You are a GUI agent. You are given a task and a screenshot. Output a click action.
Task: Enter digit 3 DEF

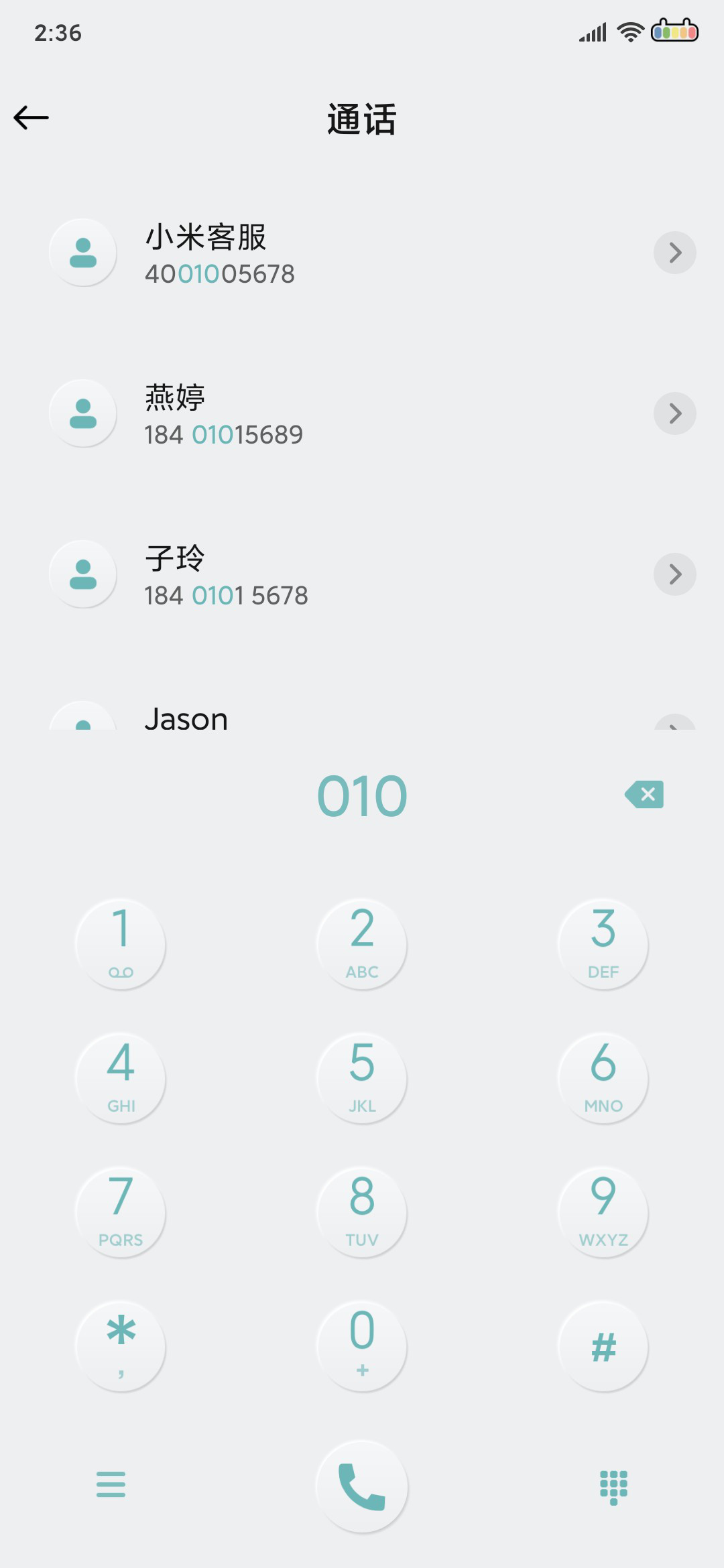click(x=603, y=943)
